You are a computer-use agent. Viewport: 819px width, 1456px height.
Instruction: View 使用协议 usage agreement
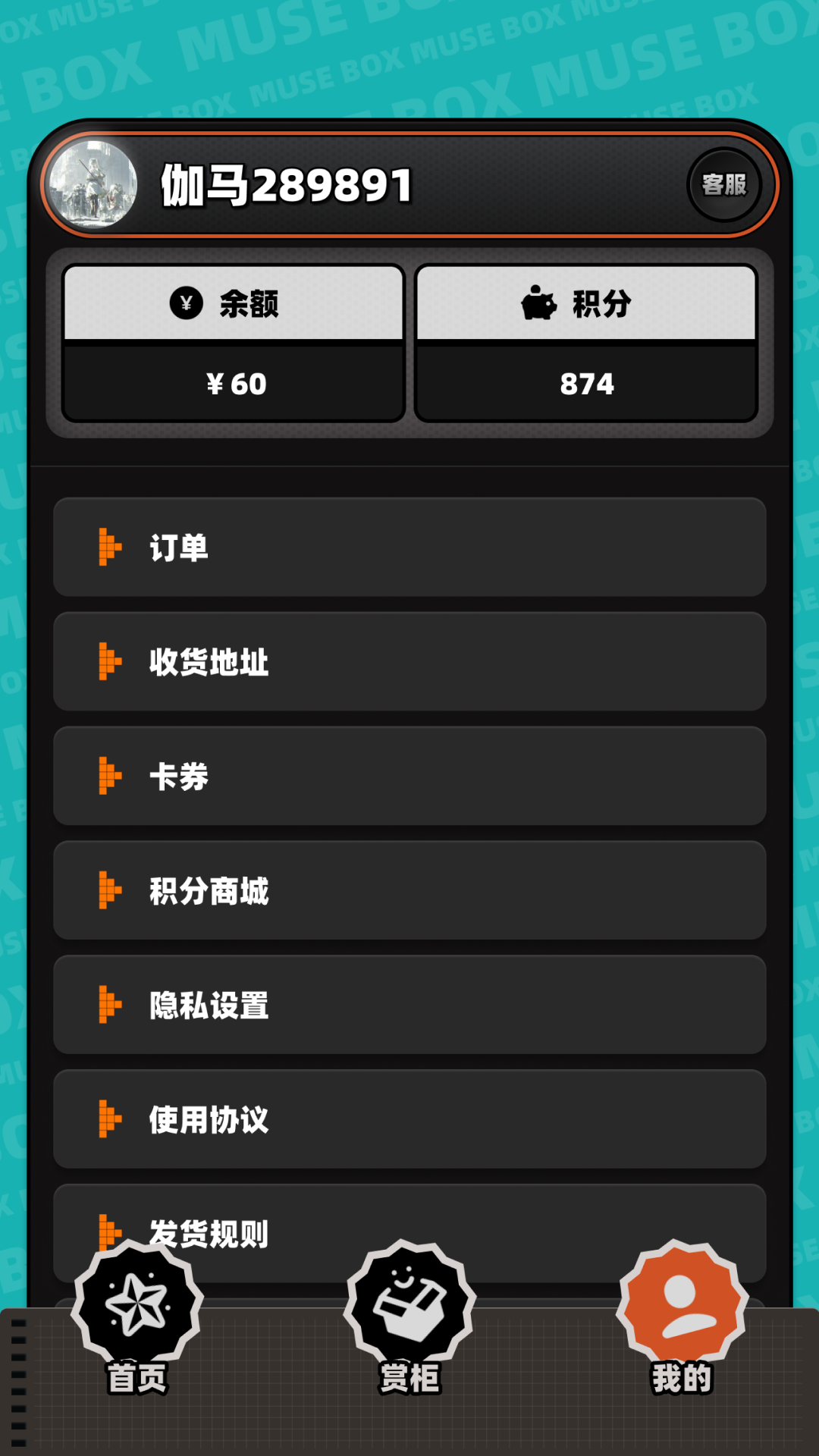409,1119
